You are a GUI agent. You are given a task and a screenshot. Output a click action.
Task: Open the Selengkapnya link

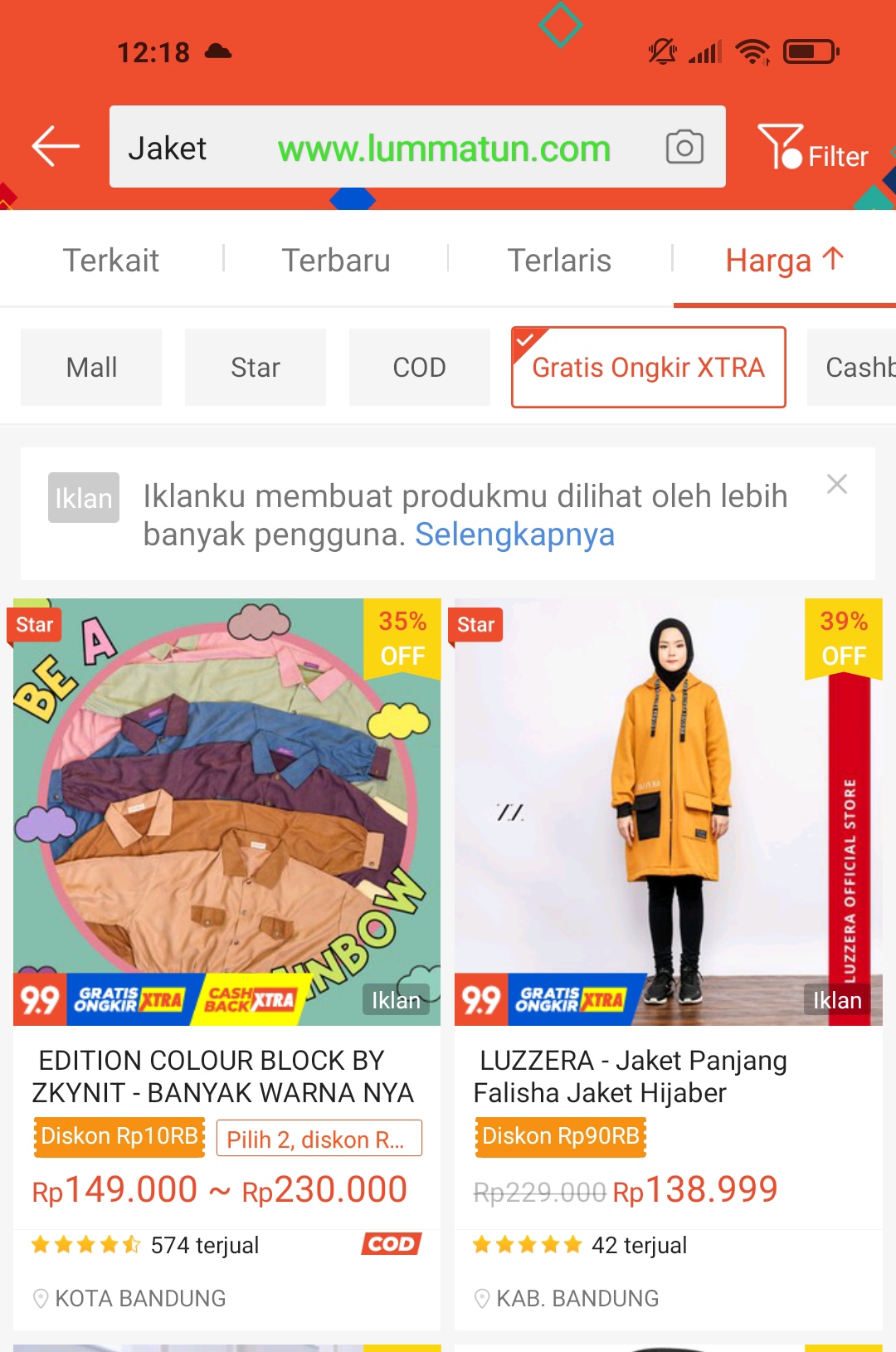pyautogui.click(x=514, y=535)
